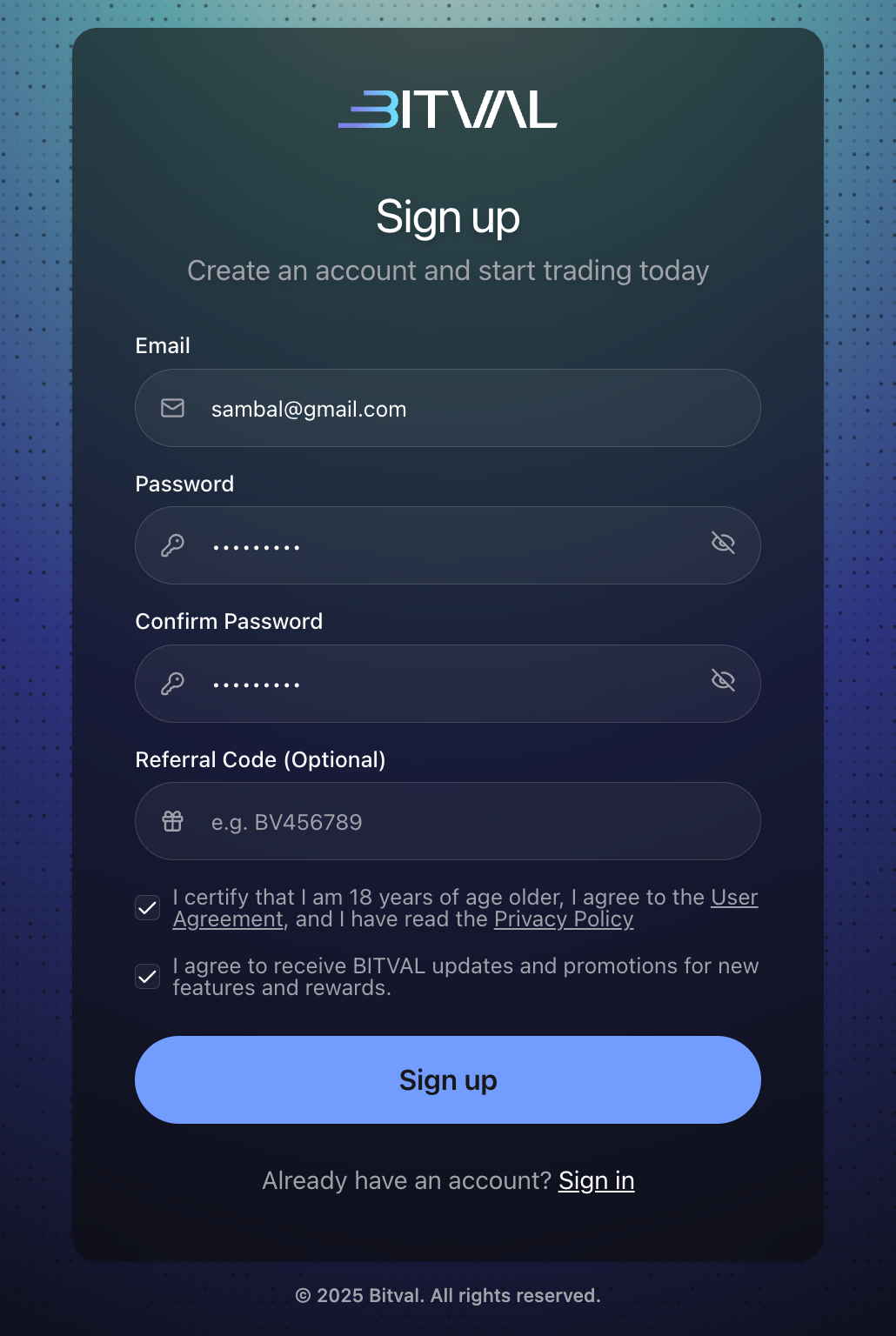The width and height of the screenshot is (896, 1336).
Task: Select the Confirm Password field
Action: click(452, 685)
